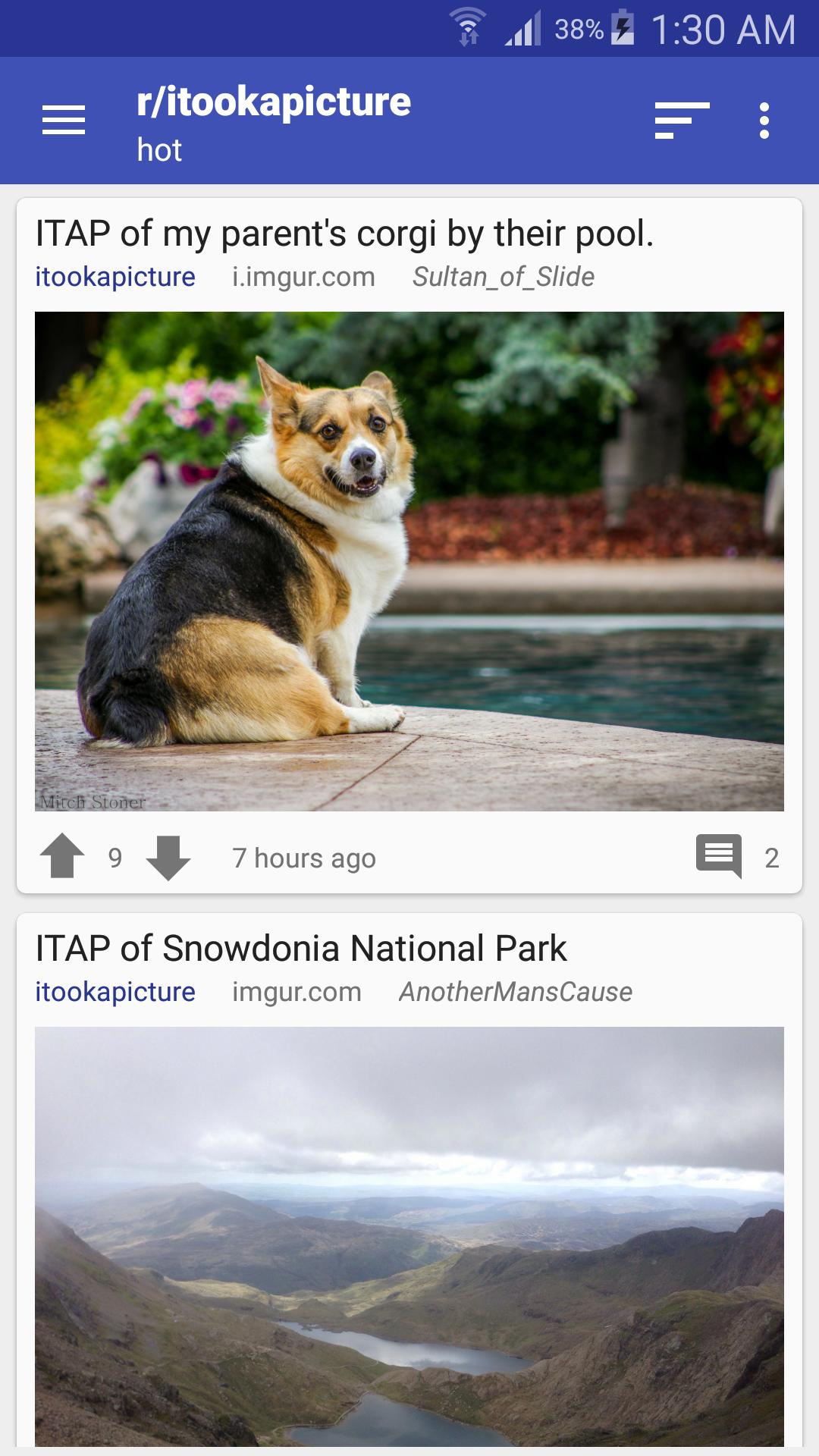Open the overflow menu in the toolbar

[x=763, y=120]
